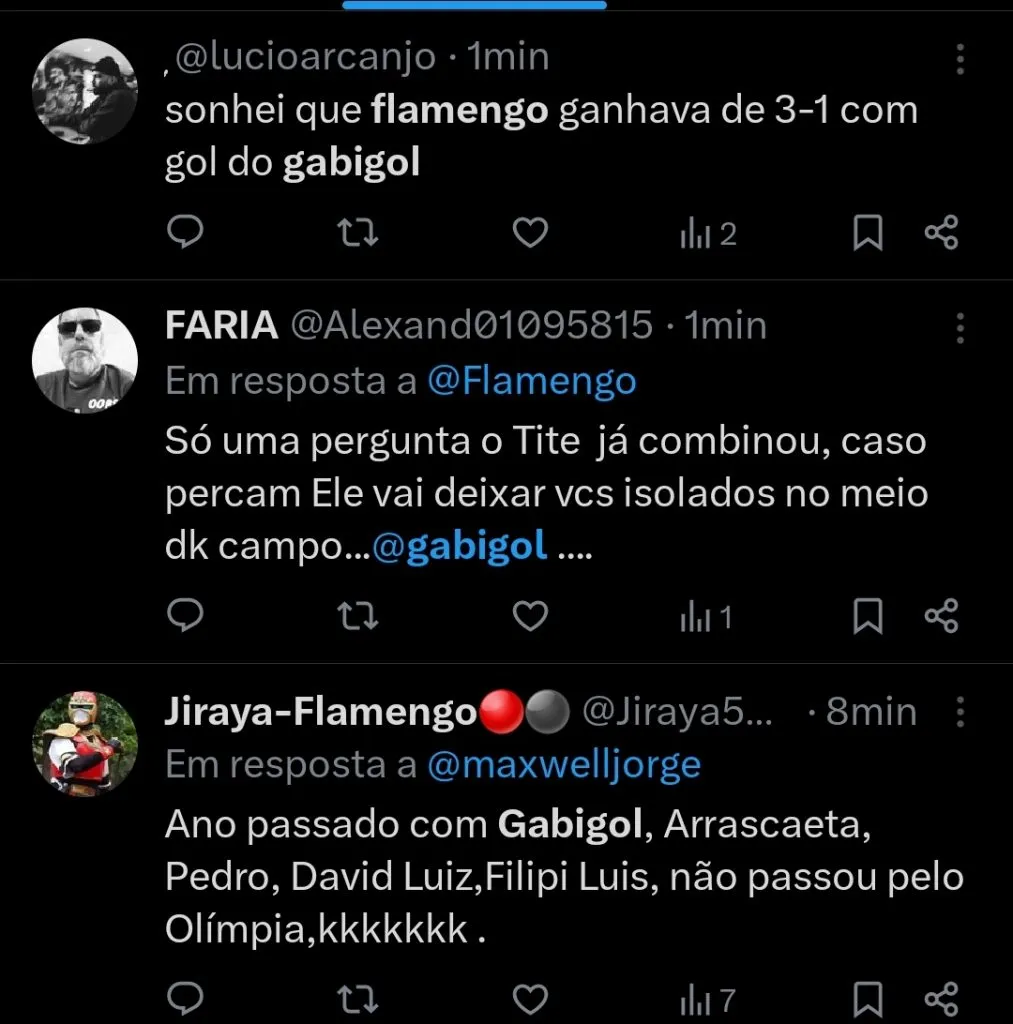Open the retweet icon under Jiraya-Flamengo's post

pyautogui.click(x=357, y=998)
